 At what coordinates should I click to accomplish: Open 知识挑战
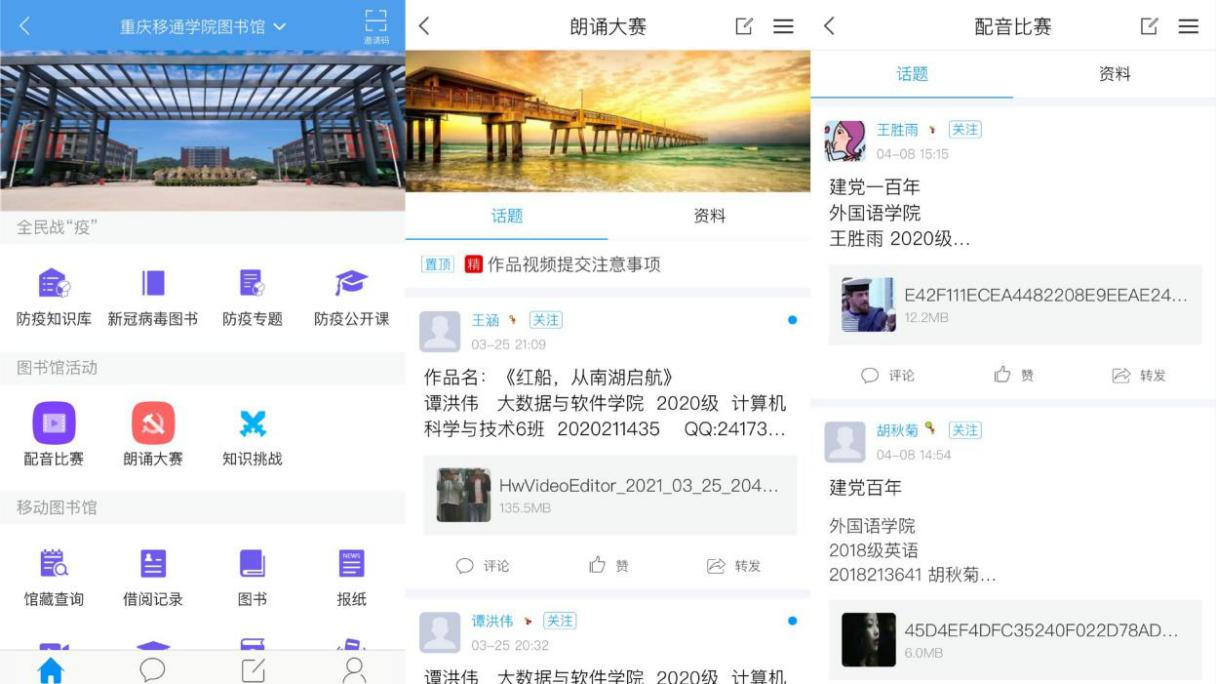click(252, 436)
